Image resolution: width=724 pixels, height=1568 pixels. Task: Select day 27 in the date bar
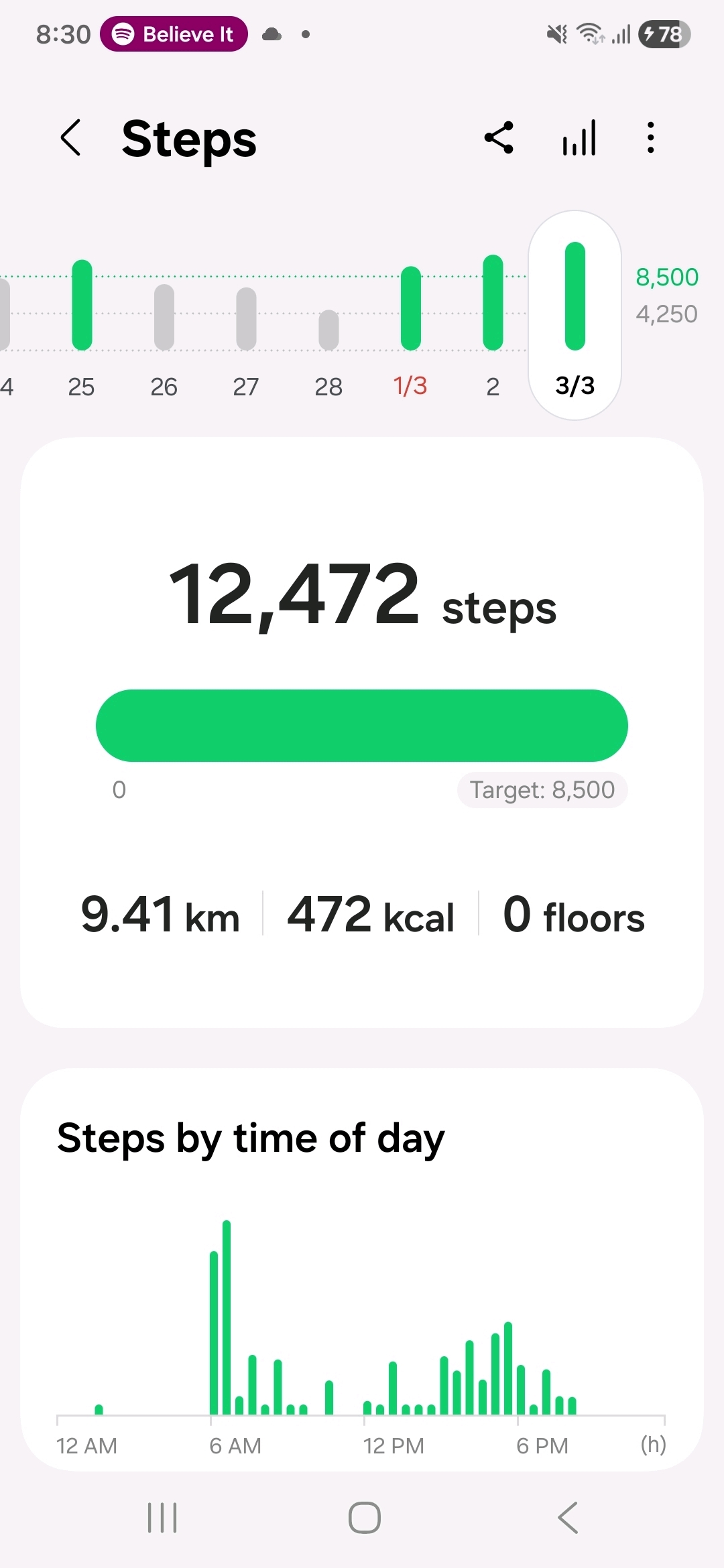[x=246, y=322]
